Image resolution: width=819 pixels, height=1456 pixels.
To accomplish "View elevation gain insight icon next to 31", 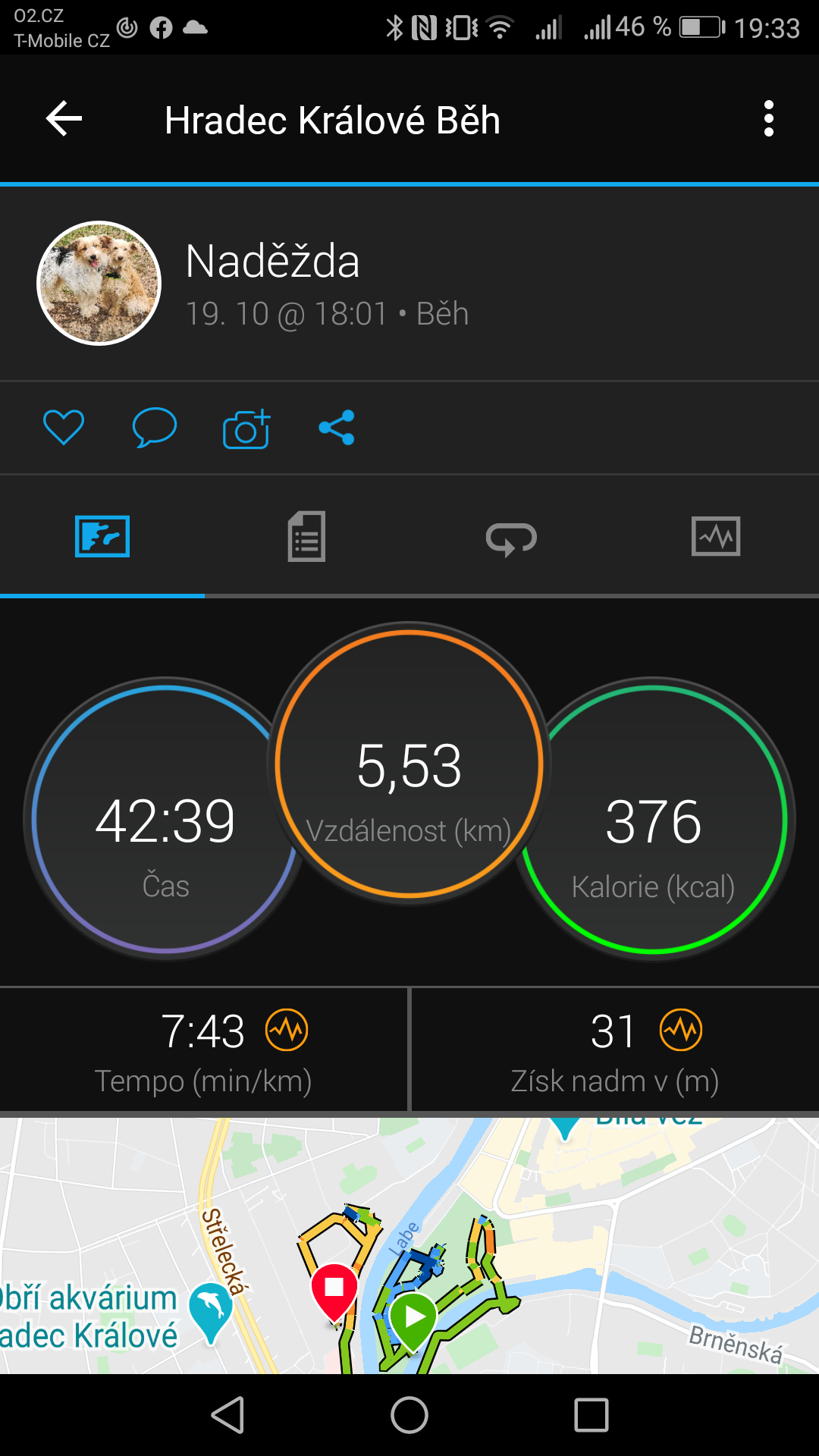I will pyautogui.click(x=681, y=1030).
